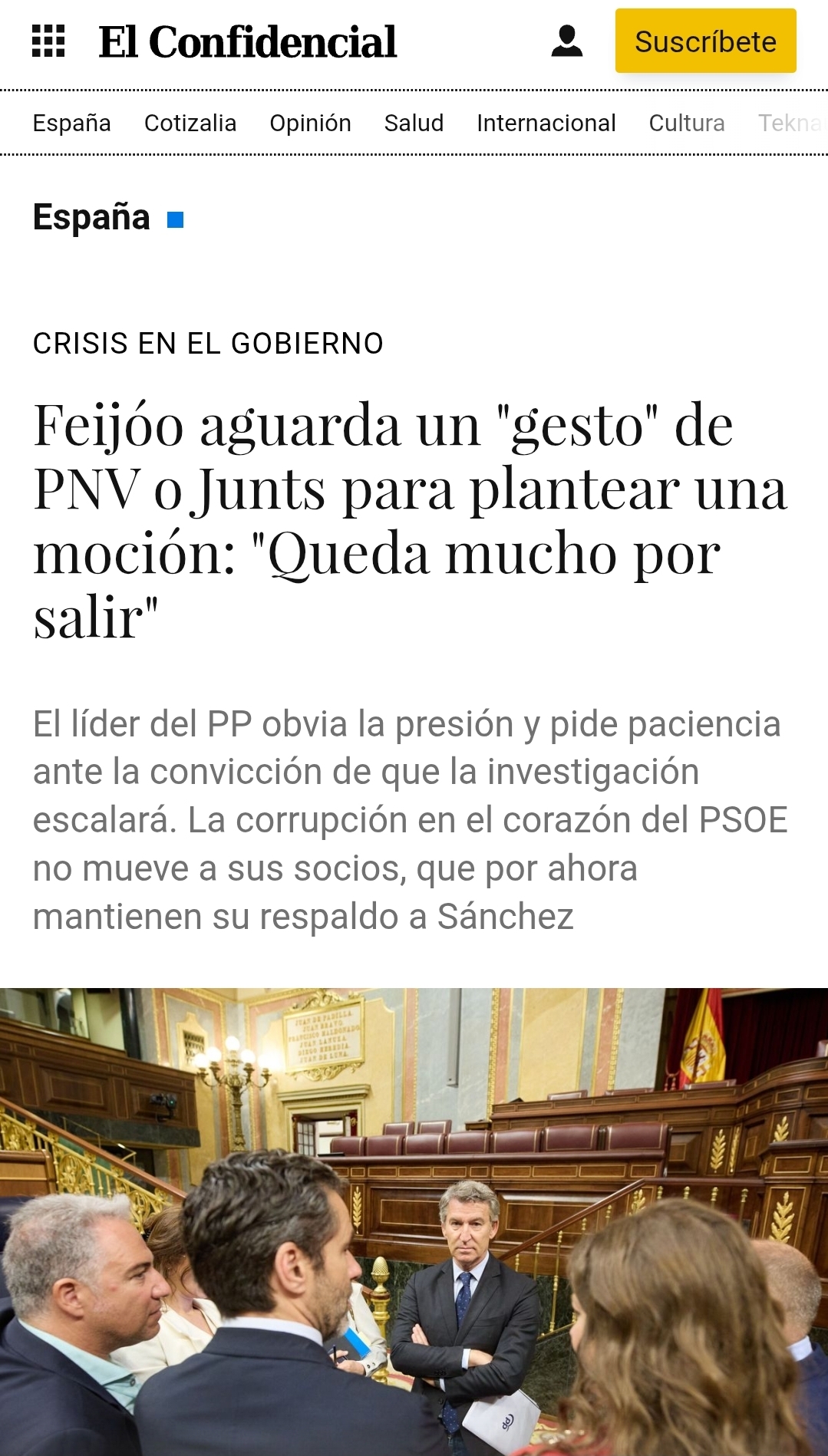828x1456 pixels.
Task: Go to the Salud section
Action: point(414,123)
